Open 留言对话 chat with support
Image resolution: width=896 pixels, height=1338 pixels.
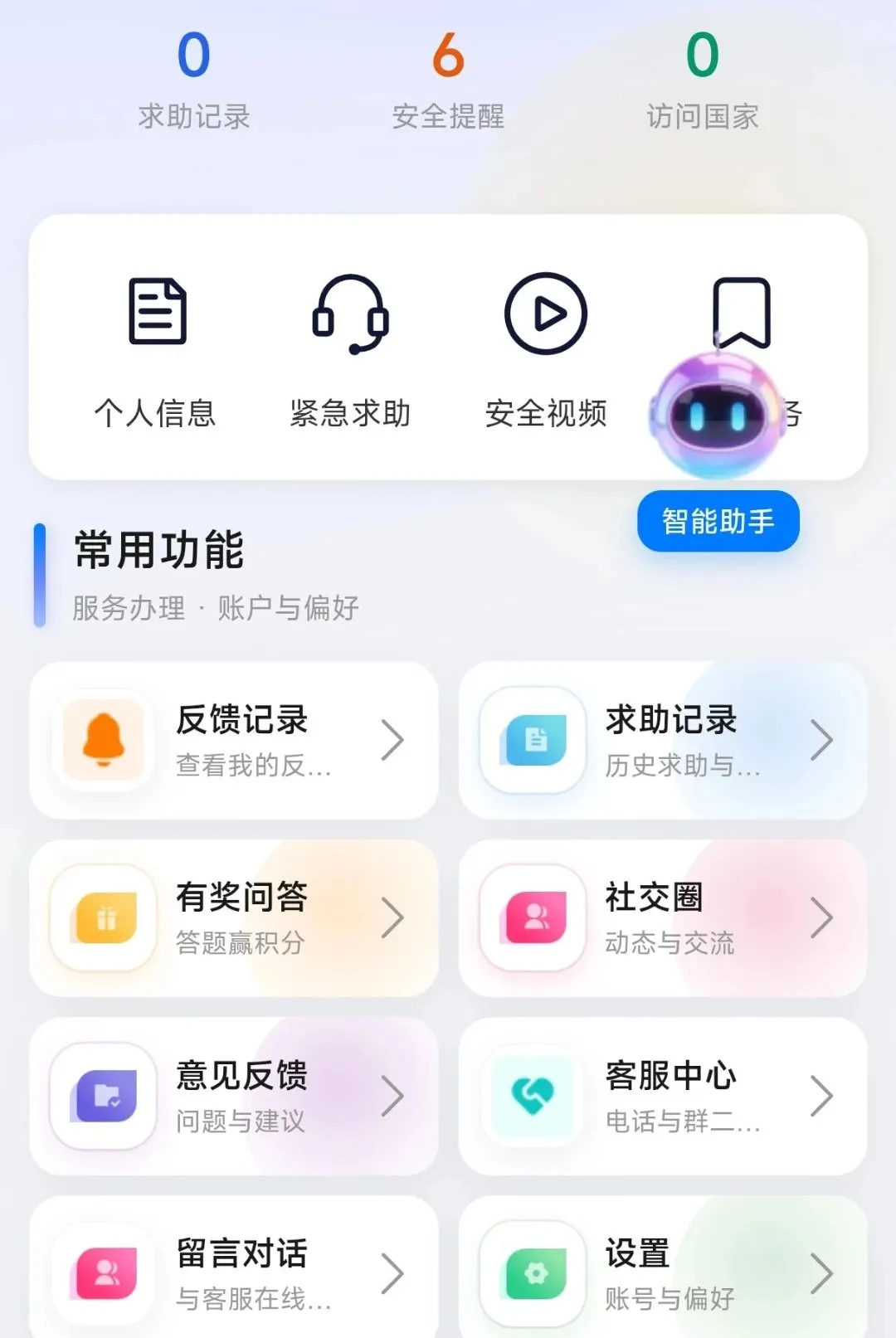234,1271
